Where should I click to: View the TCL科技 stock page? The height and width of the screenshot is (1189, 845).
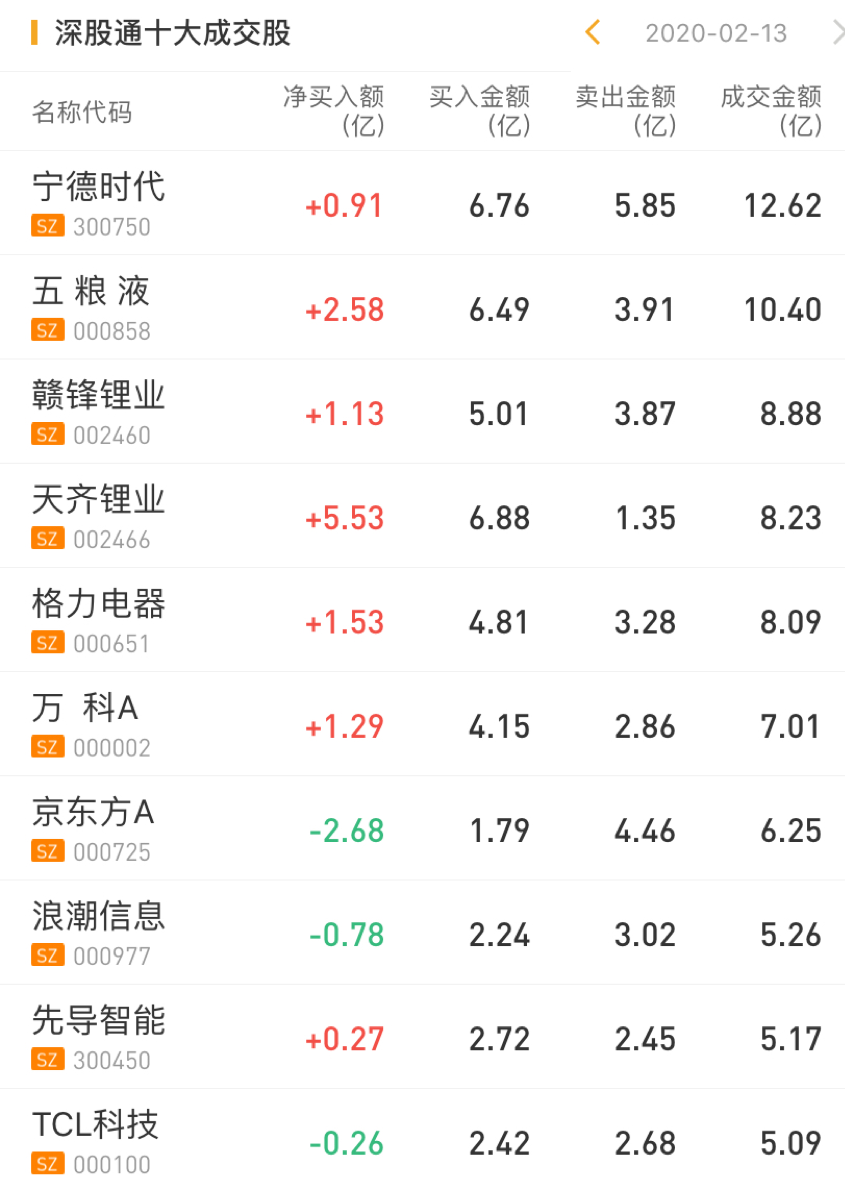95,1124
